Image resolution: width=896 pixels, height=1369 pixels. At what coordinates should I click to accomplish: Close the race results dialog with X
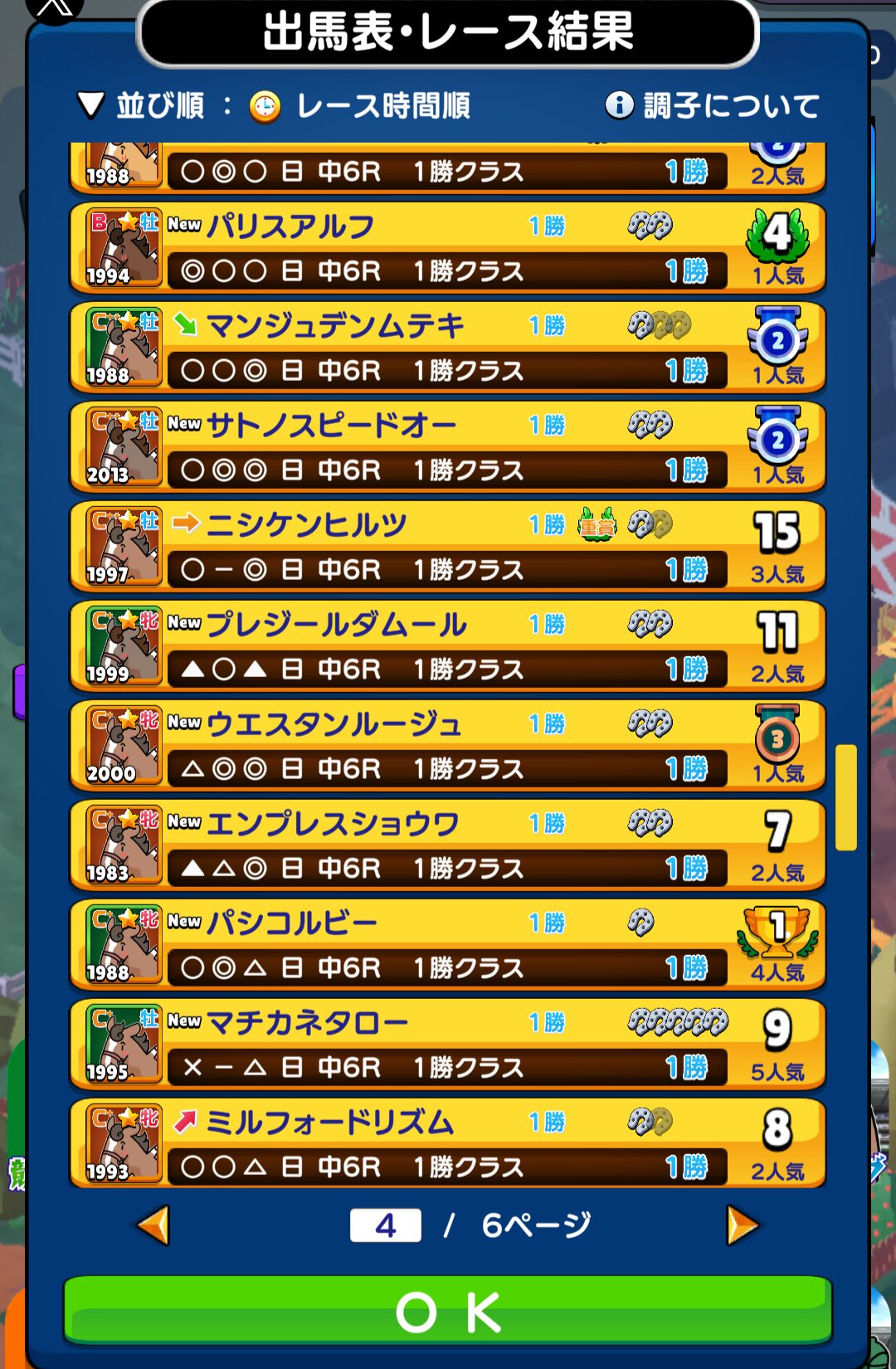pos(55,8)
